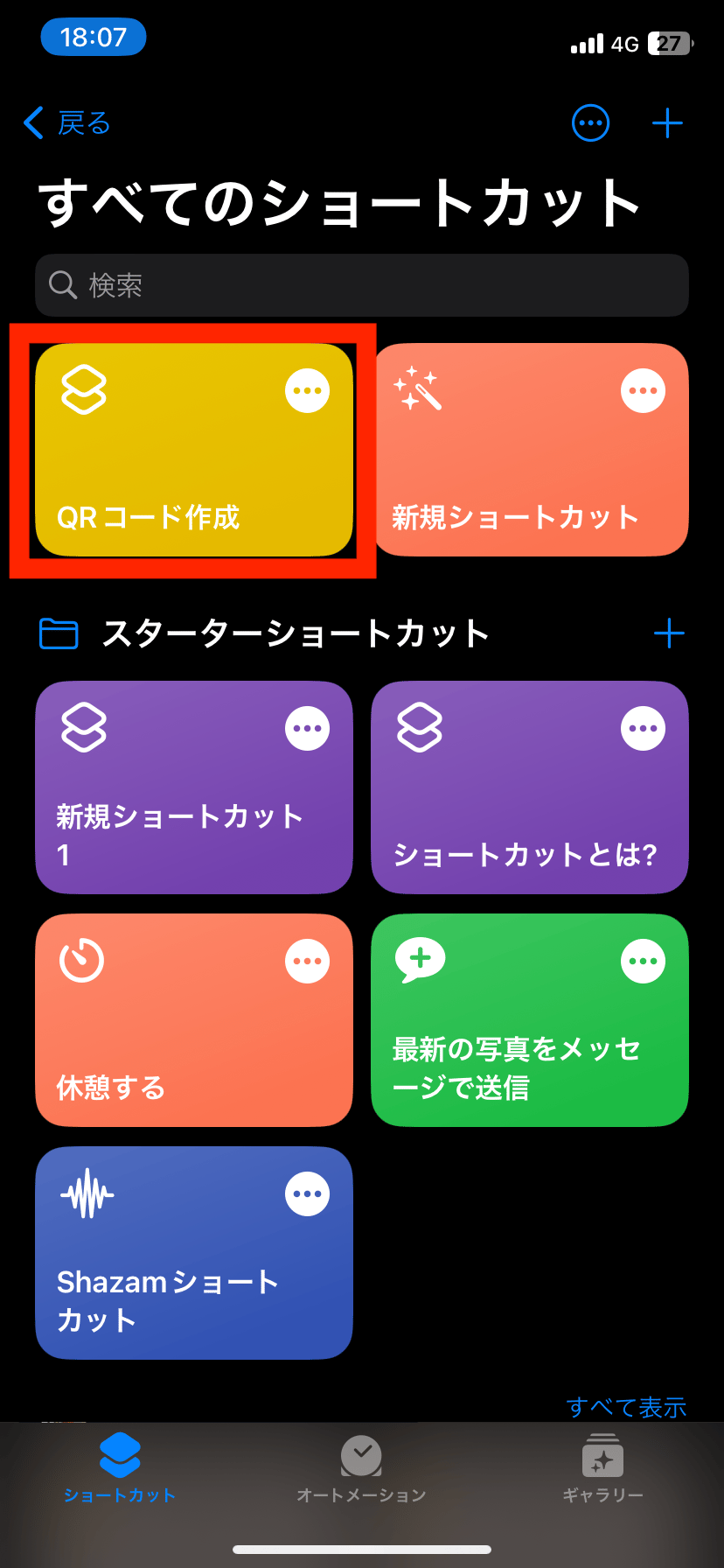This screenshot has width=724, height=1568.
Task: Go back using the 戻る button
Action: pos(66,123)
